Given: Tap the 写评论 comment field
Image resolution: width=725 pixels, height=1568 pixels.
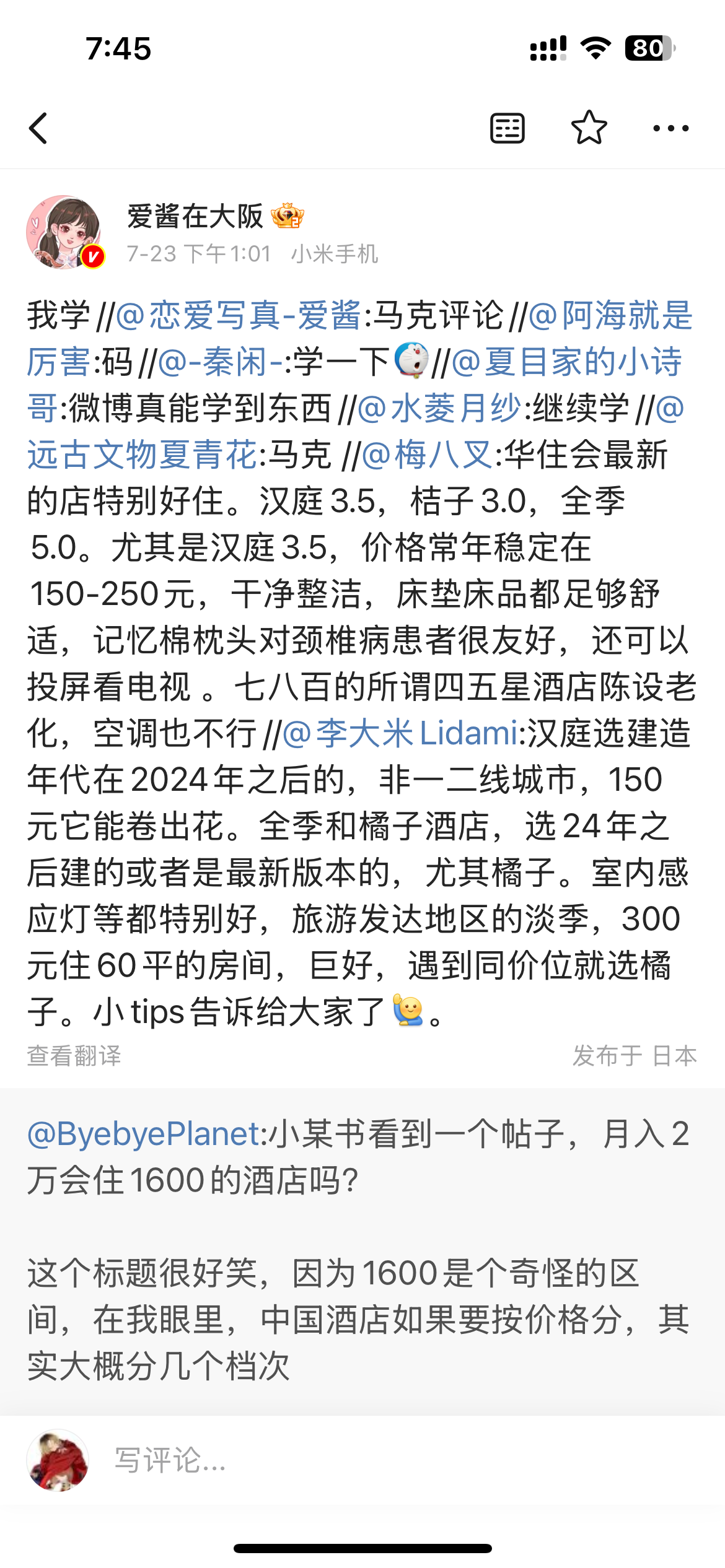Looking at the screenshot, I should tap(397, 1460).
